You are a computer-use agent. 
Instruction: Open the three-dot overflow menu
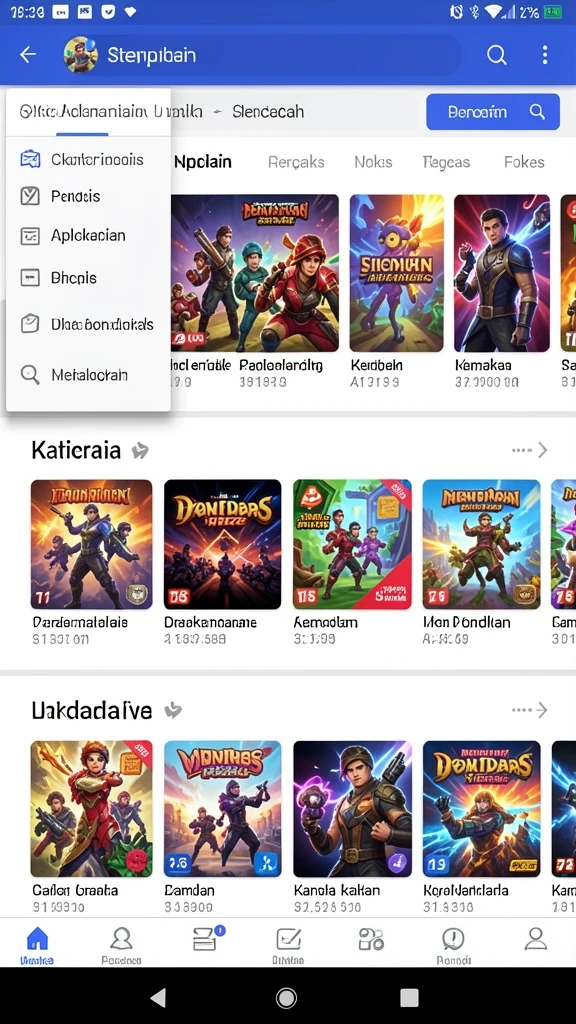pyautogui.click(x=545, y=55)
